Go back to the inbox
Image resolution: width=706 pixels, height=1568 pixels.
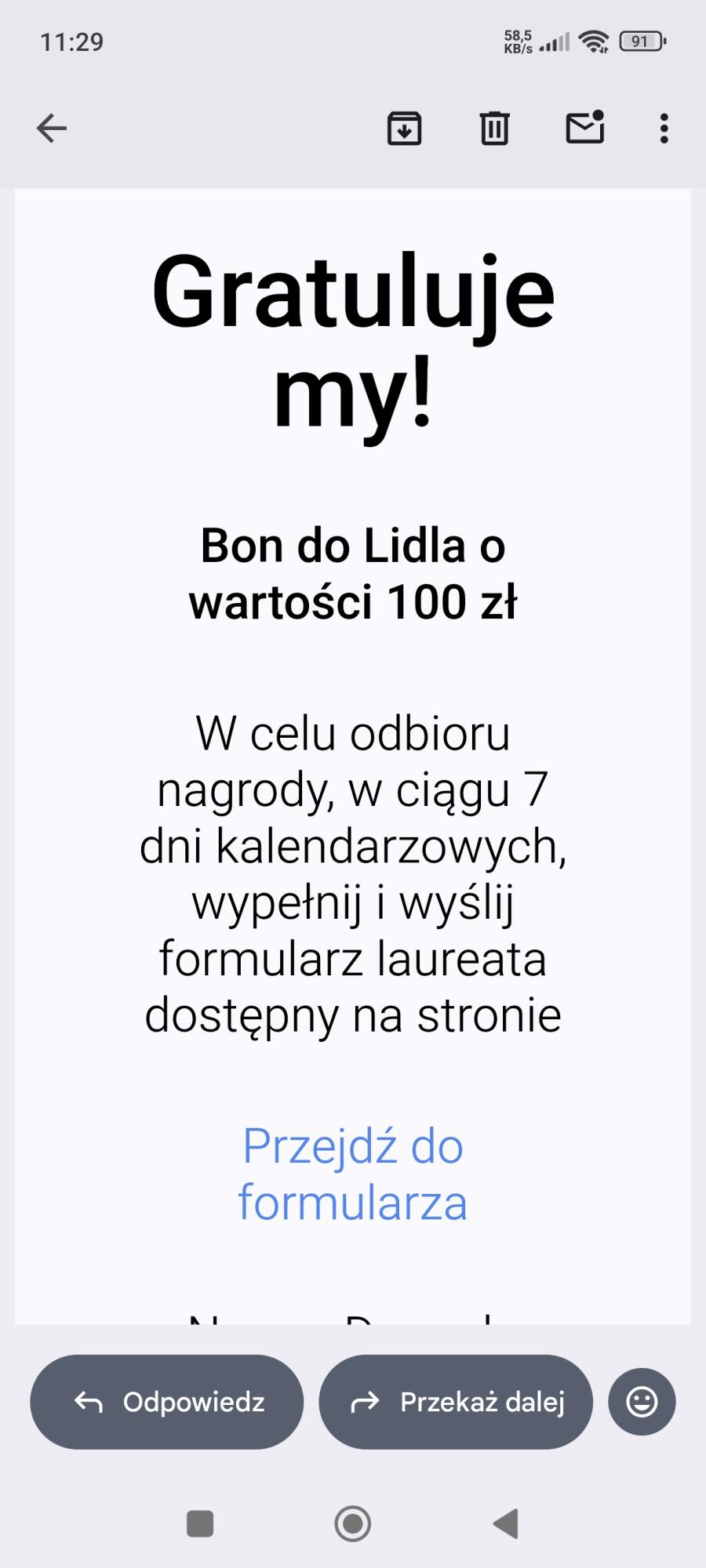coord(52,128)
